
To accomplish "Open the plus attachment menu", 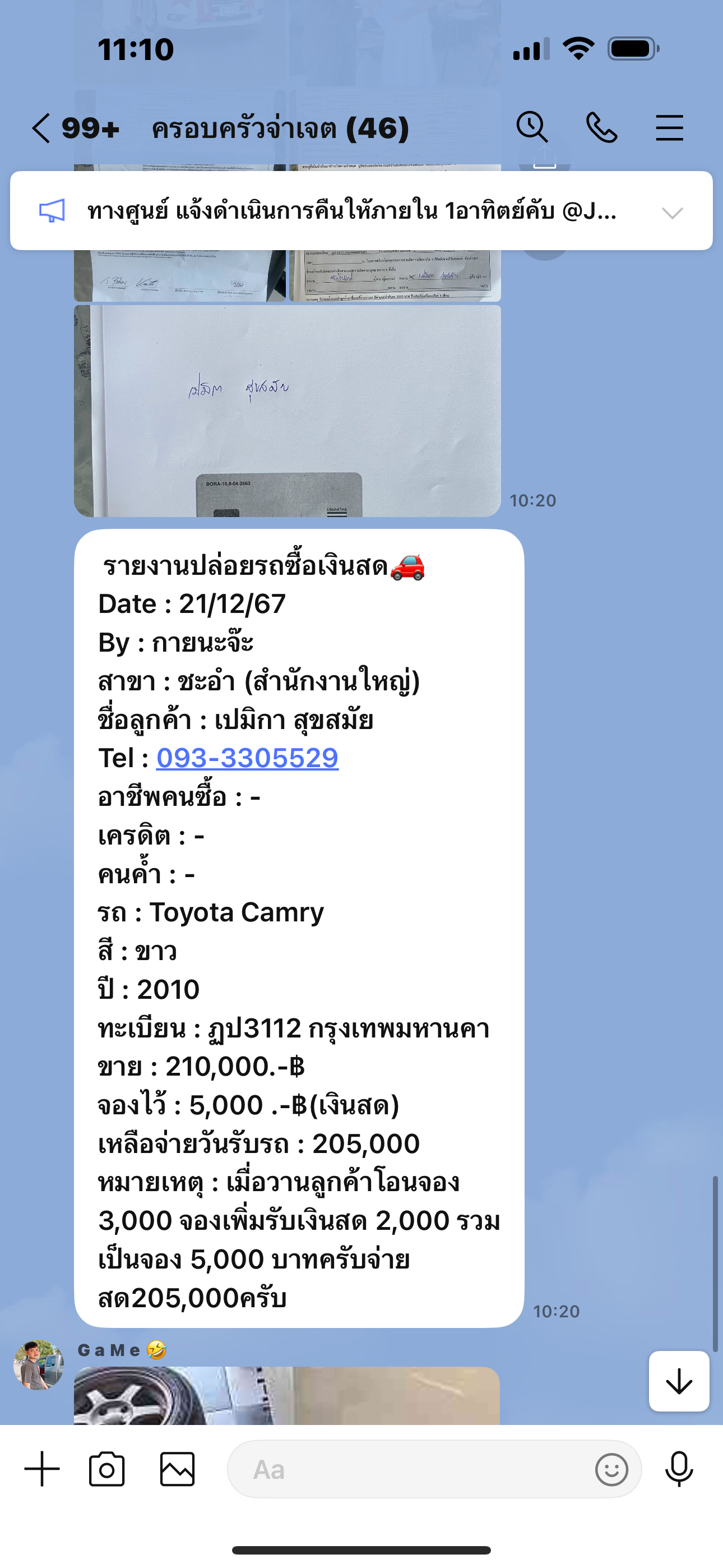I will pyautogui.click(x=42, y=1469).
